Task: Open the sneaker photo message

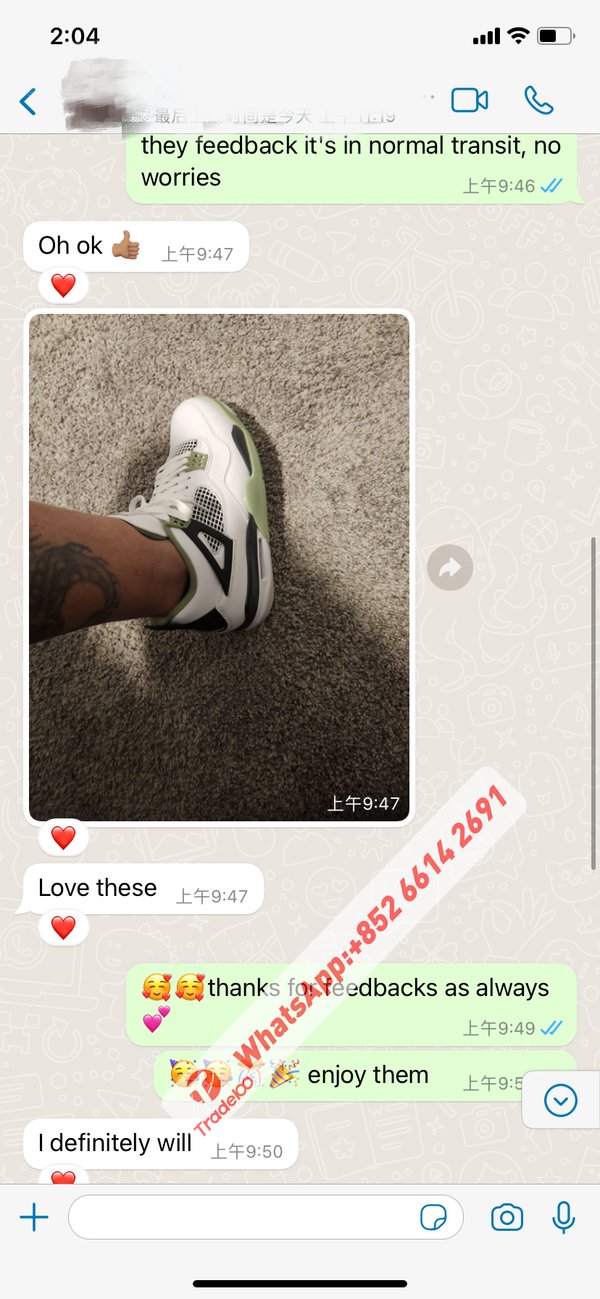Action: pyautogui.click(x=219, y=567)
